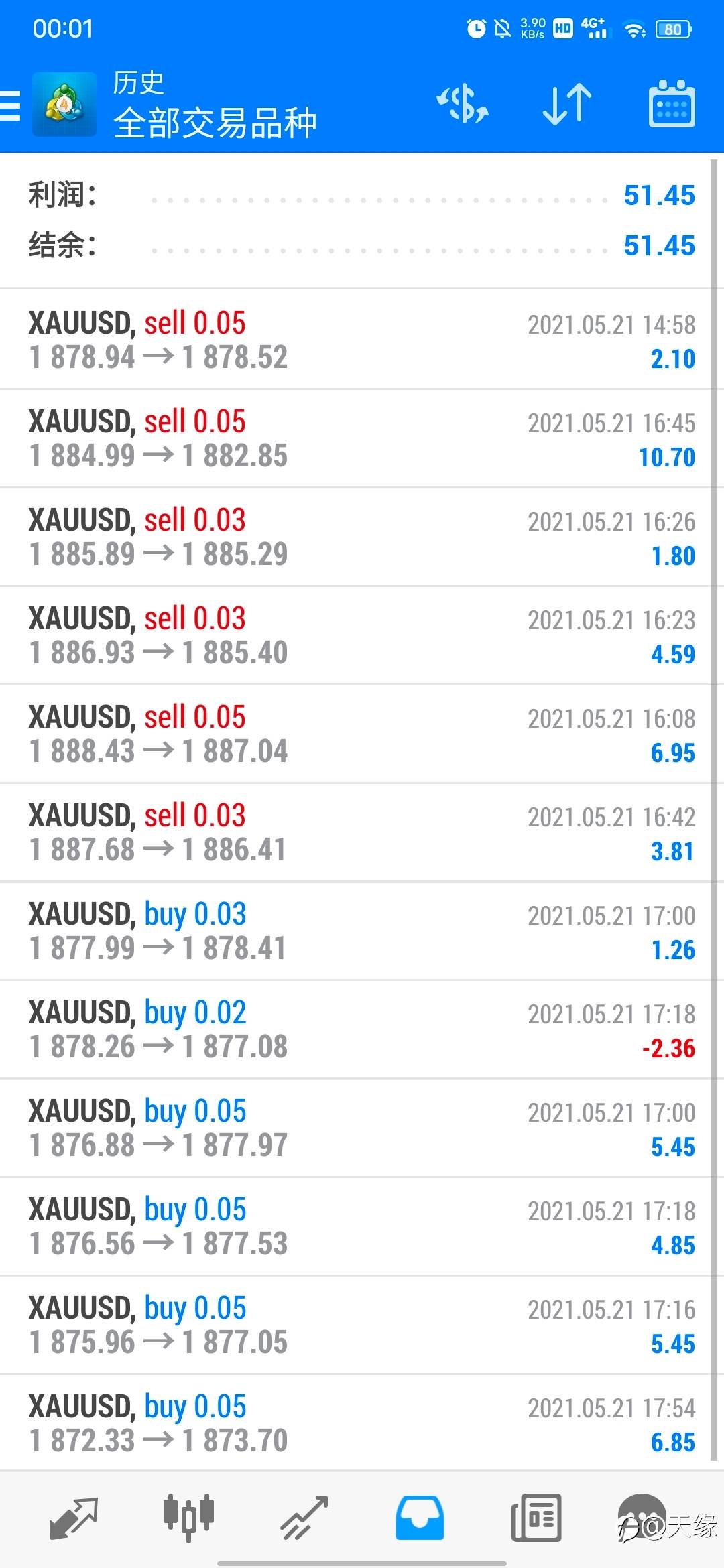Image resolution: width=724 pixels, height=1568 pixels.
Task: Expand the buy trade closed at 17:16
Action: tap(362, 1325)
